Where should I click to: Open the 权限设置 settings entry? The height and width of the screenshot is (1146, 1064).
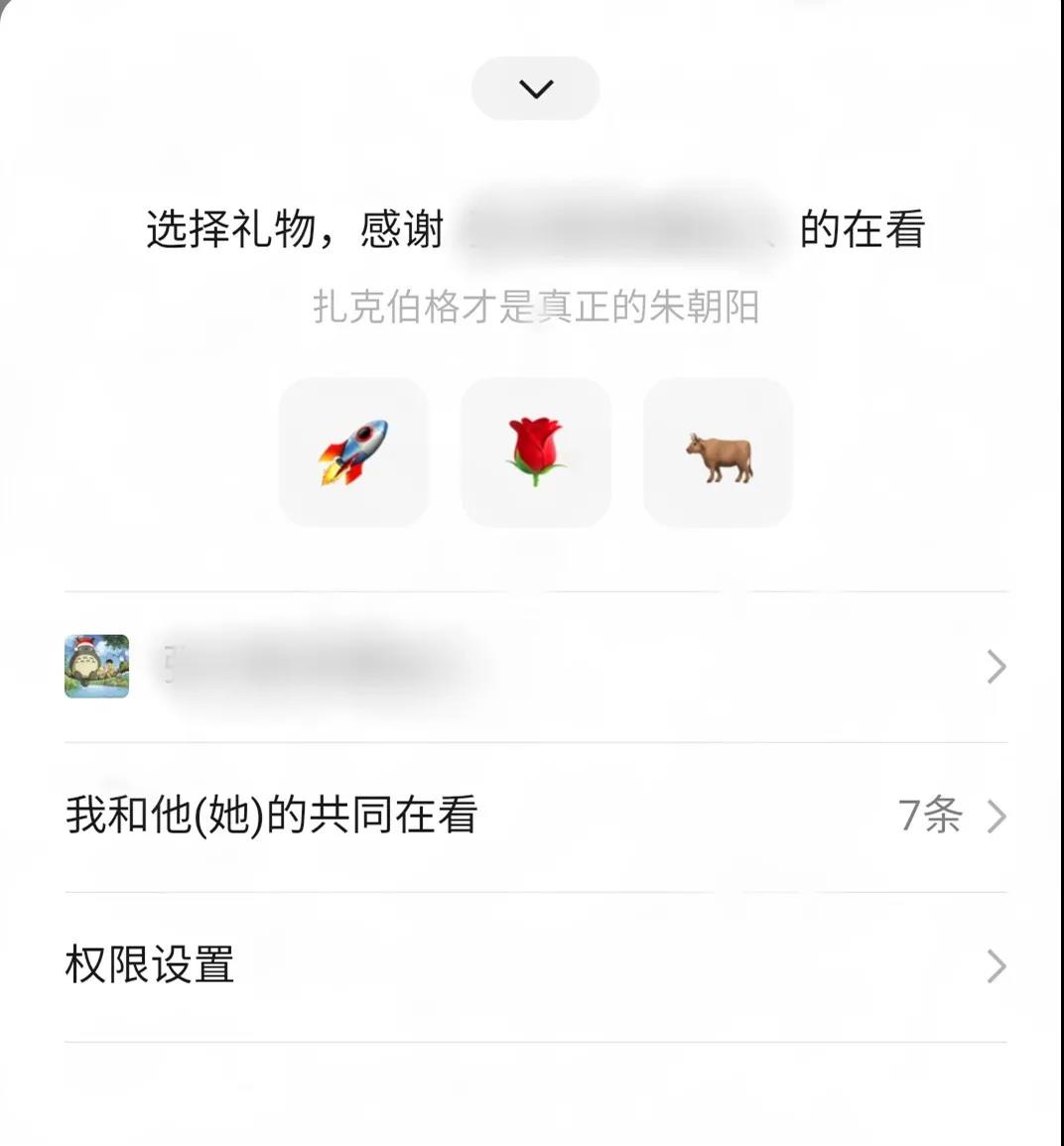pos(149,964)
